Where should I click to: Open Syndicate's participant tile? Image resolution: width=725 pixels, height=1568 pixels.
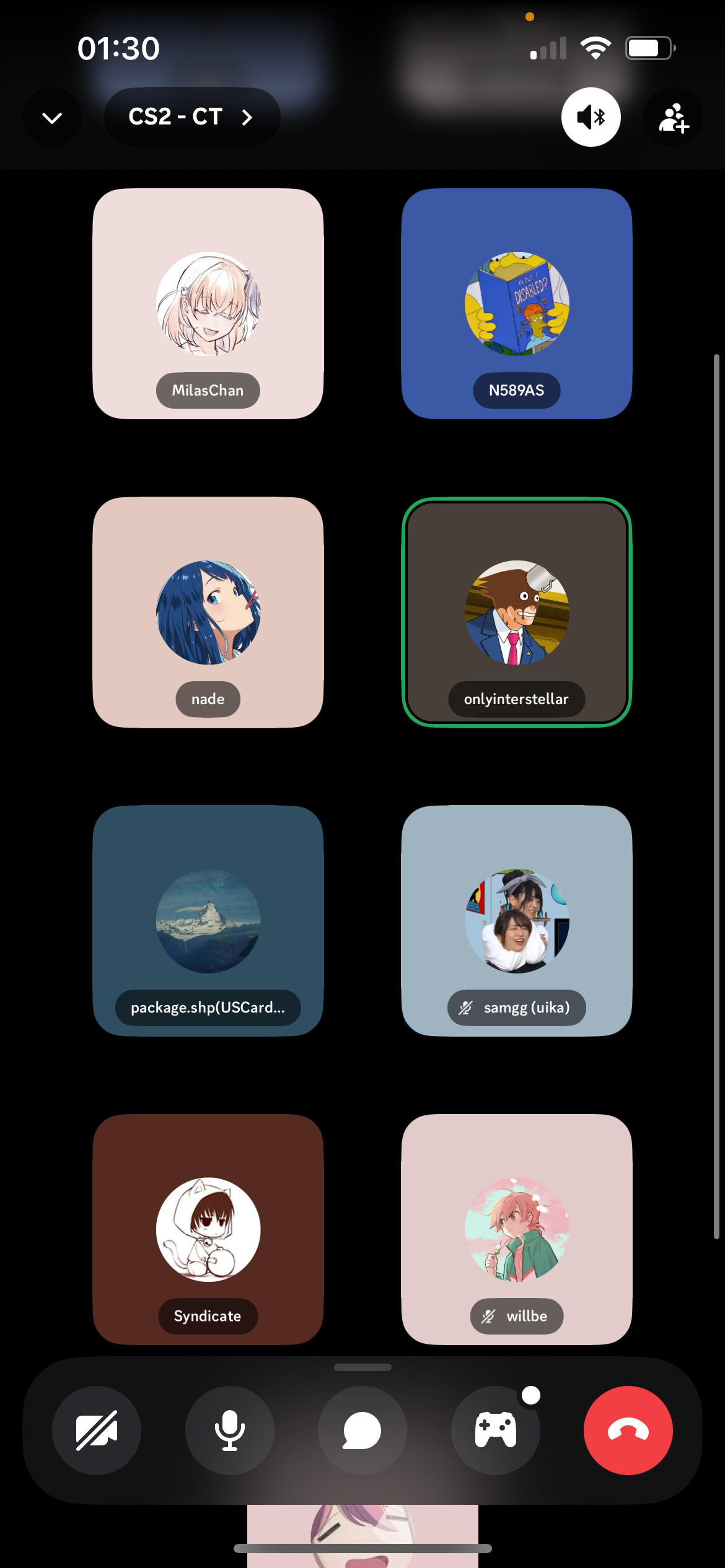[208, 1229]
